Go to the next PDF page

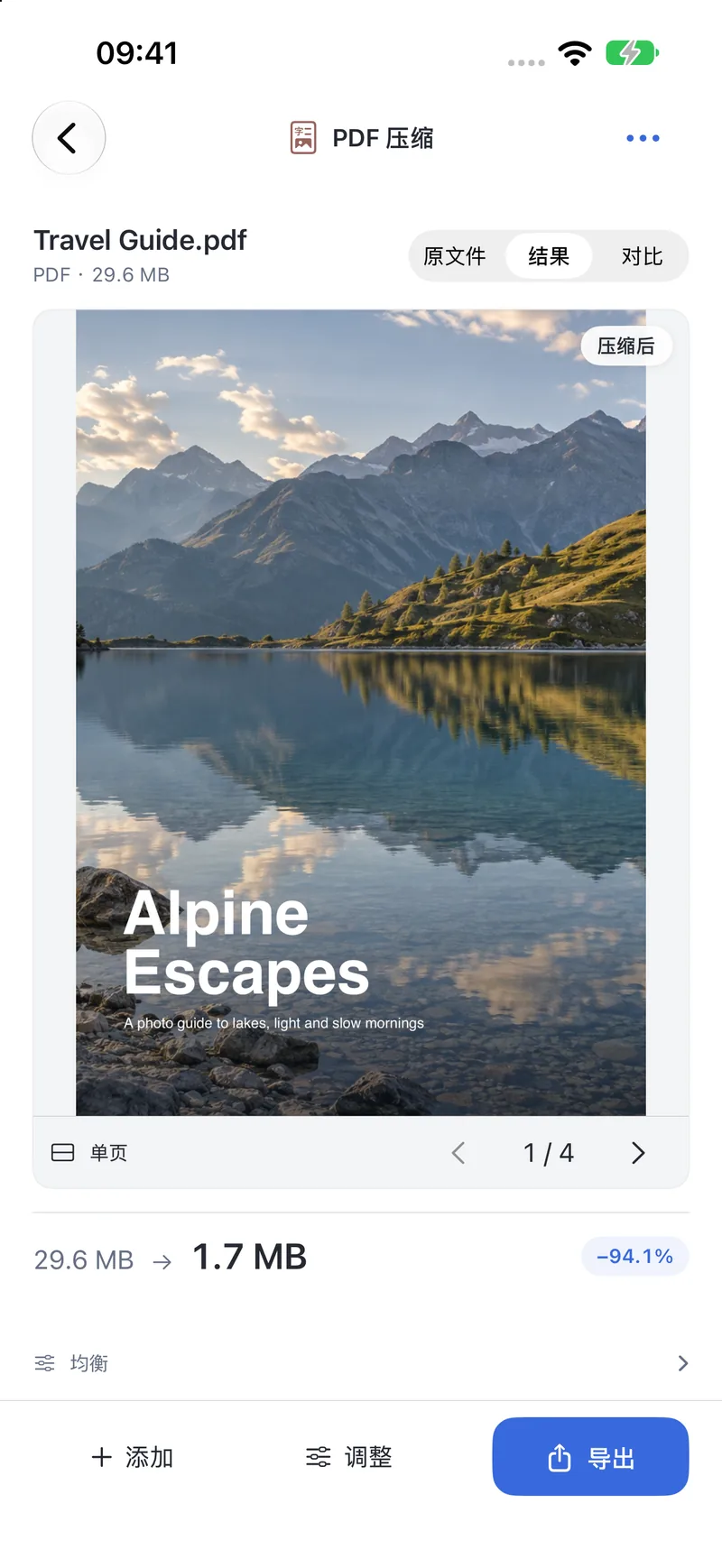(638, 1152)
